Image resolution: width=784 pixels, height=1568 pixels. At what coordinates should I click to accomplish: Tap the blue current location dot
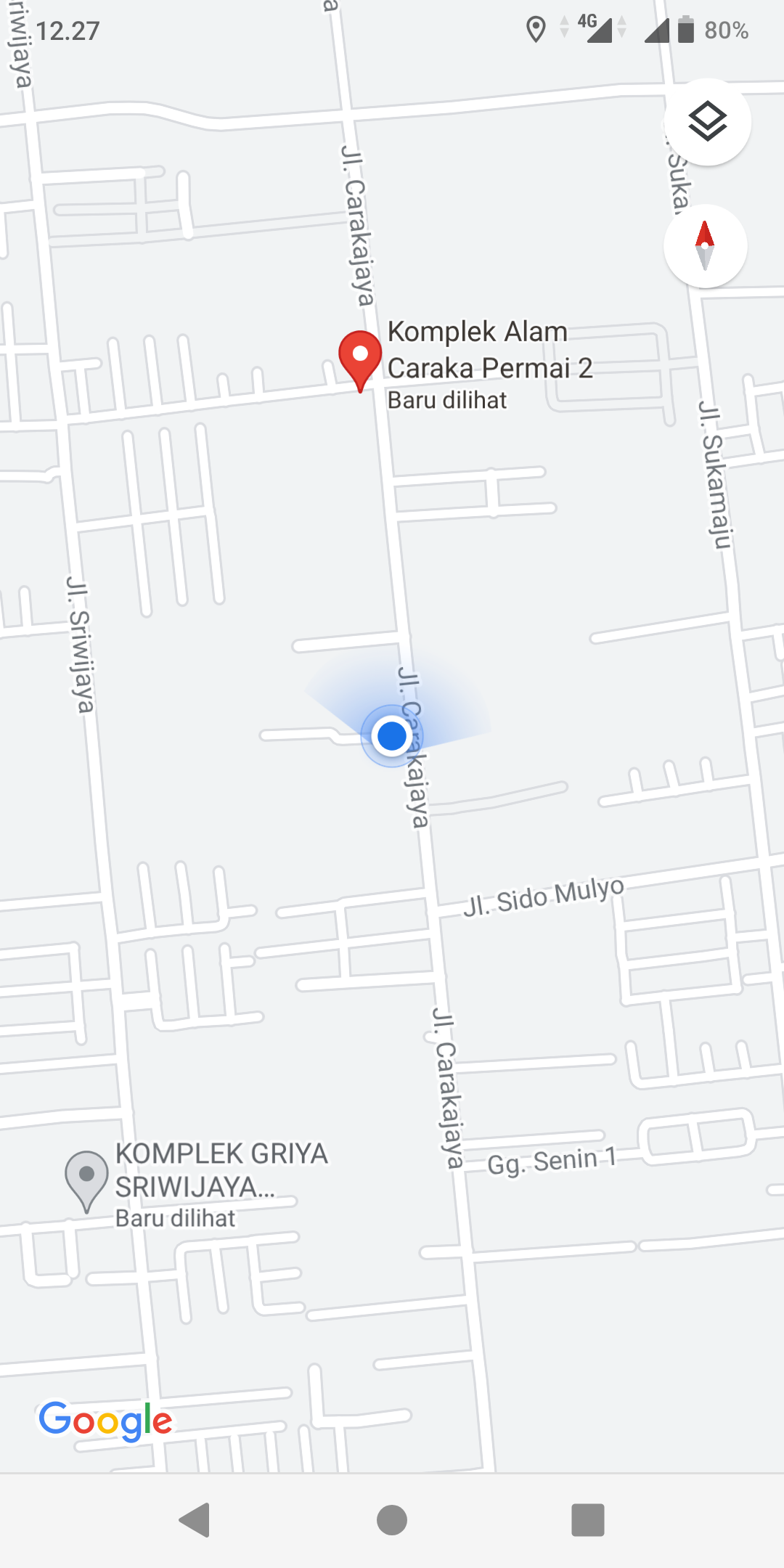coord(392,736)
